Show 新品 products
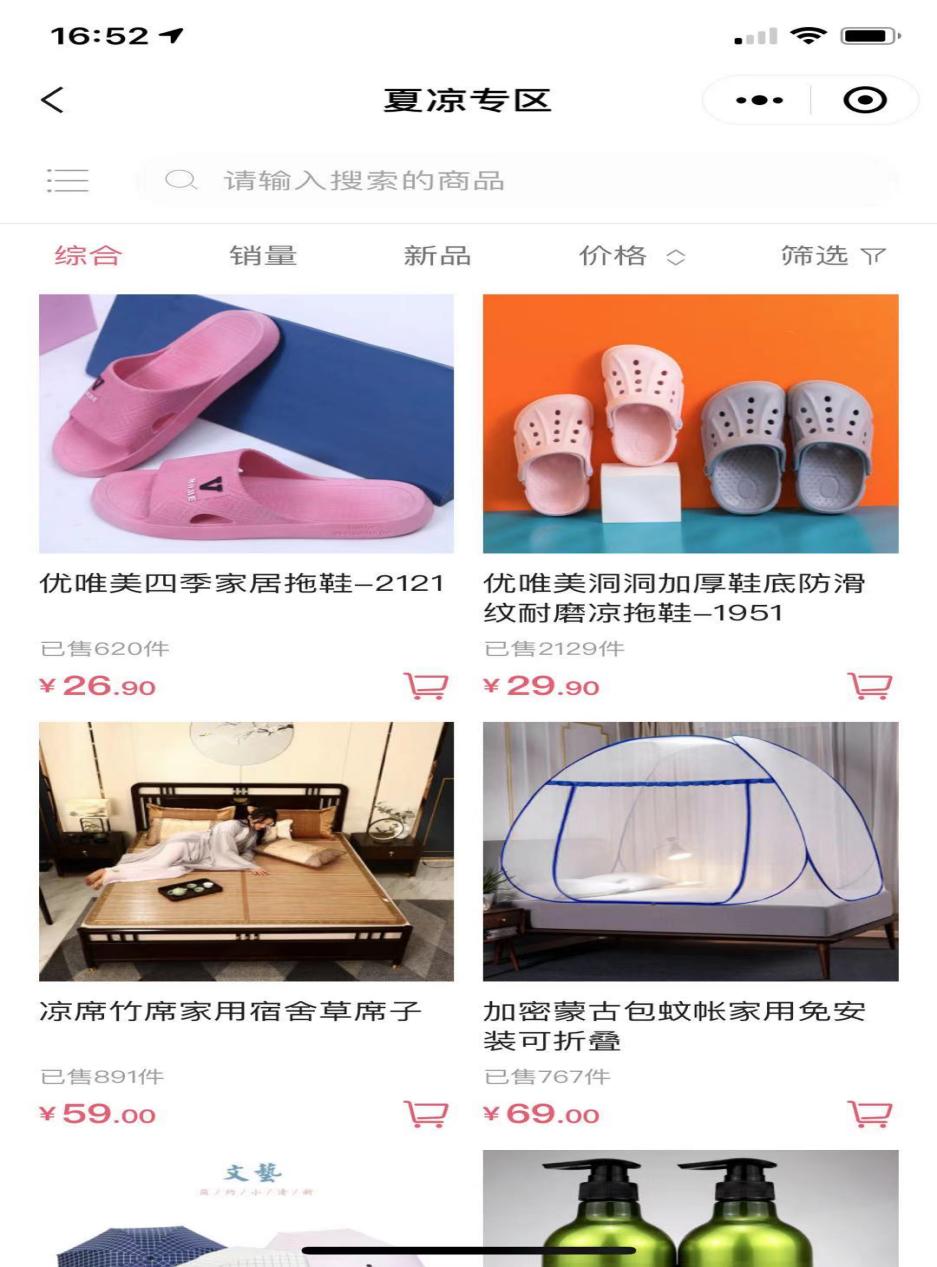 tap(437, 256)
